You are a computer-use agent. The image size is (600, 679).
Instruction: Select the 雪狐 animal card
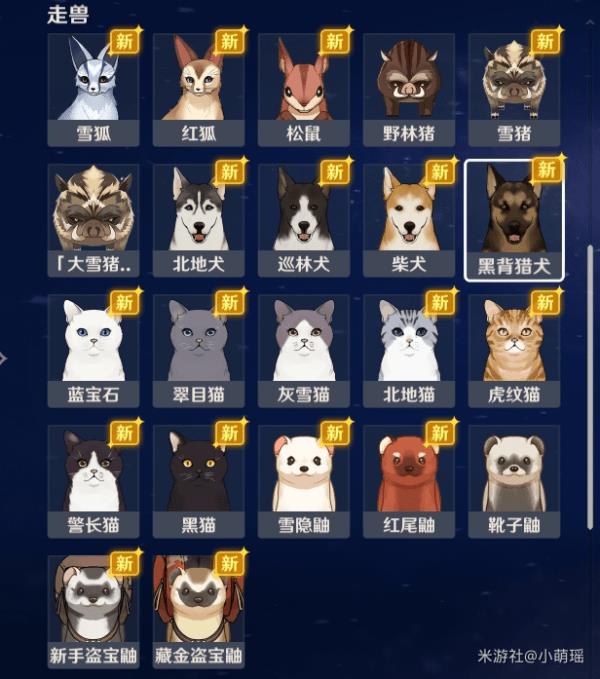[x=93, y=90]
